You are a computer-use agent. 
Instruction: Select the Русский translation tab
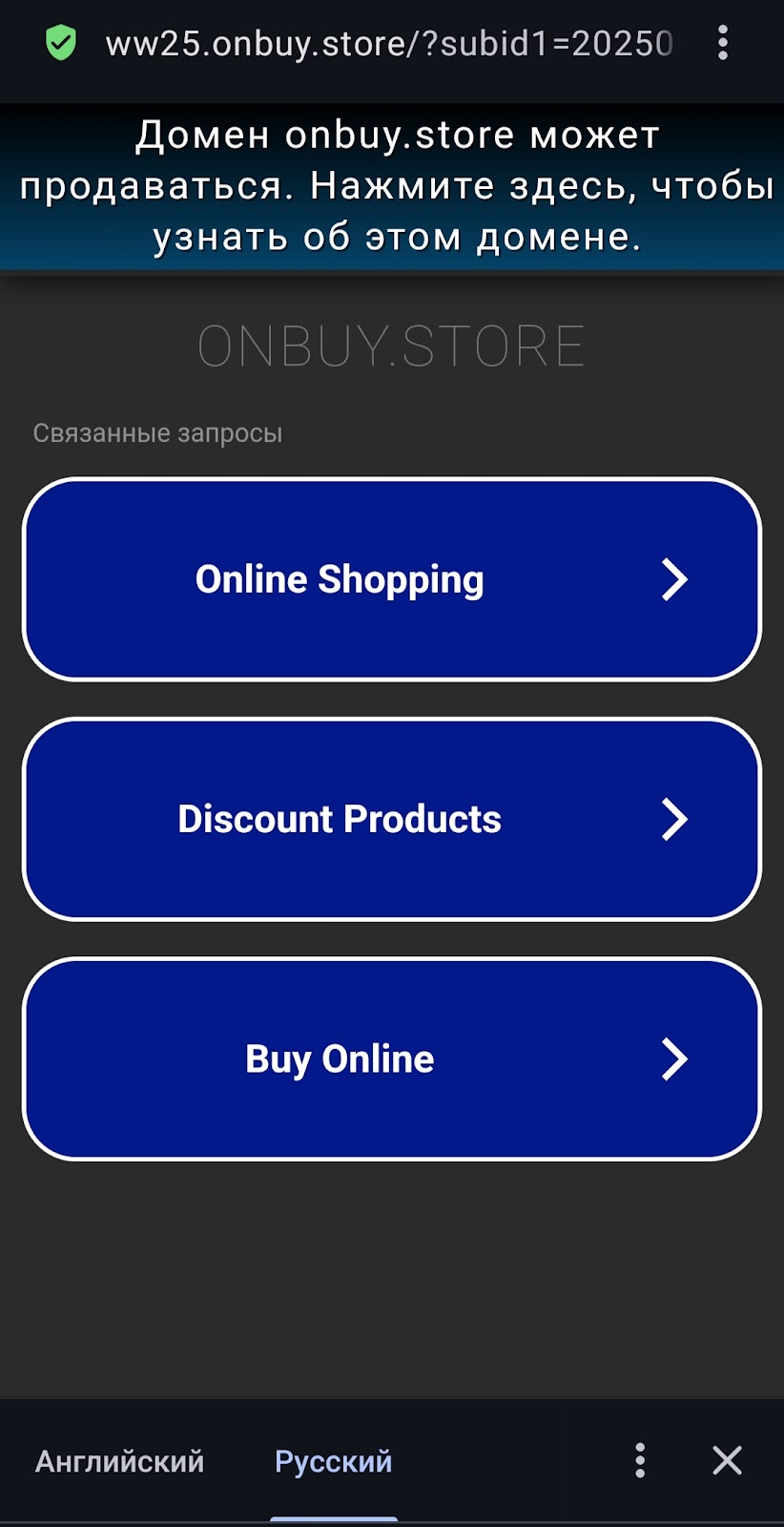(x=333, y=1461)
